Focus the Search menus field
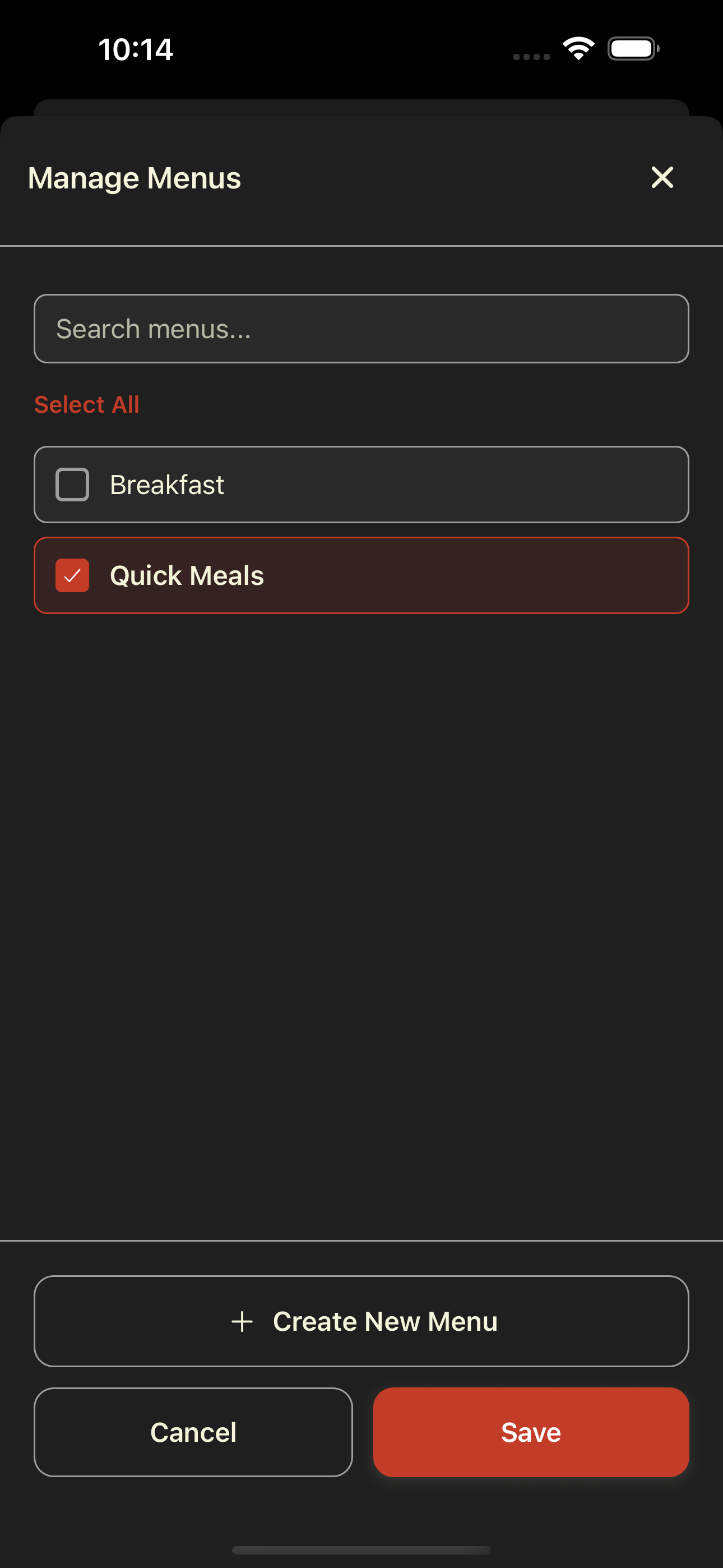This screenshot has height=1568, width=723. tap(361, 329)
